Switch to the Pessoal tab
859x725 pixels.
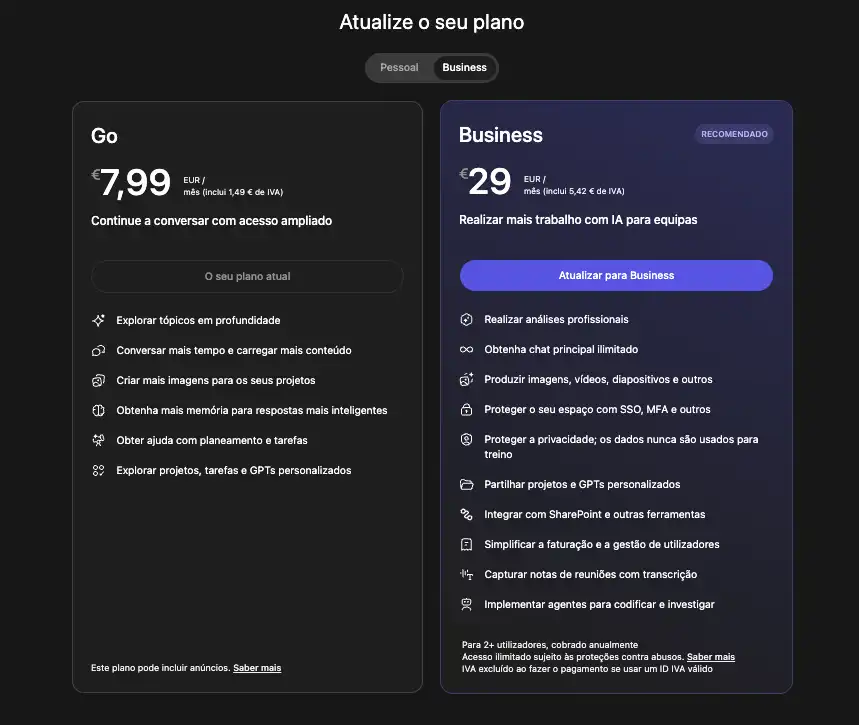click(x=399, y=68)
